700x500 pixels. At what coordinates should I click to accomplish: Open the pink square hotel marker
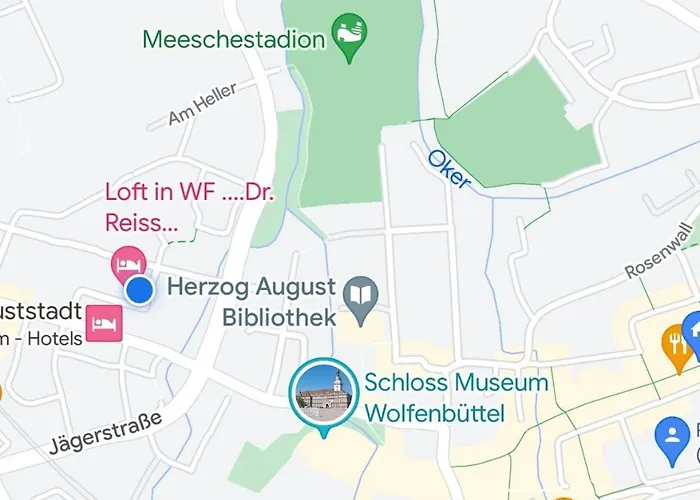point(104,323)
